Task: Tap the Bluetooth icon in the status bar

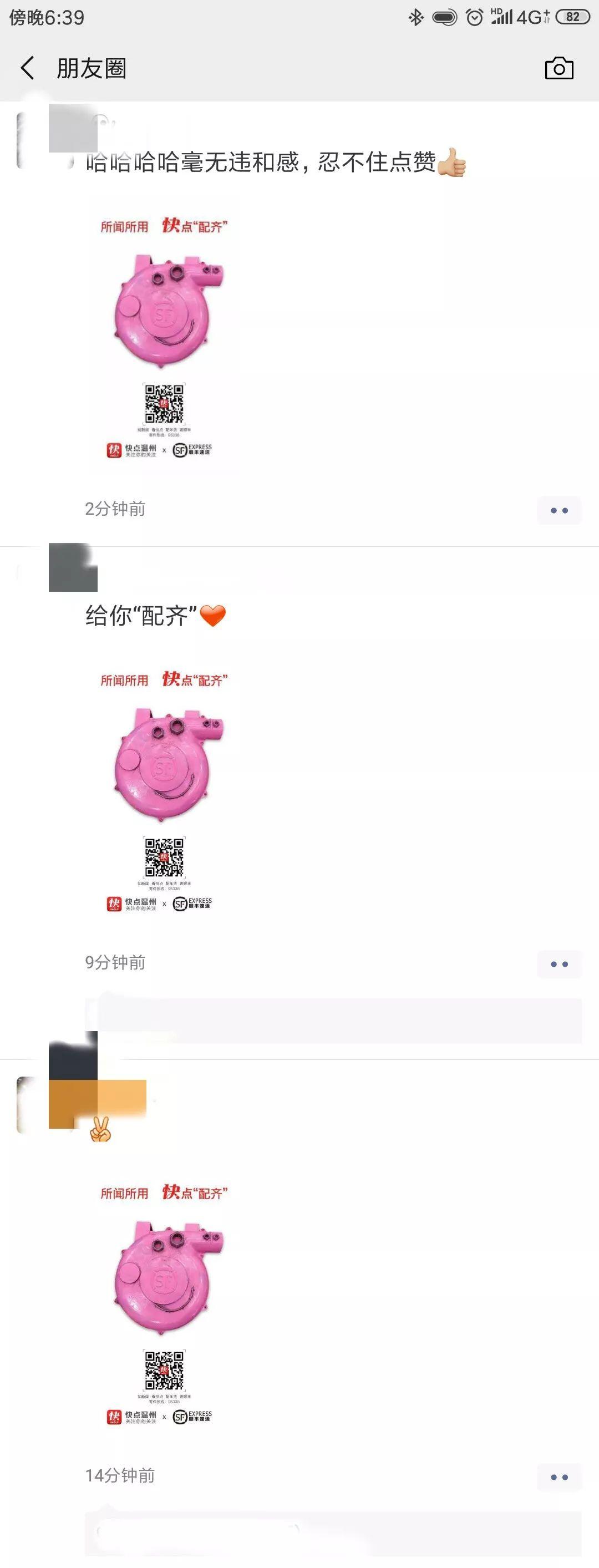Action: pyautogui.click(x=417, y=18)
